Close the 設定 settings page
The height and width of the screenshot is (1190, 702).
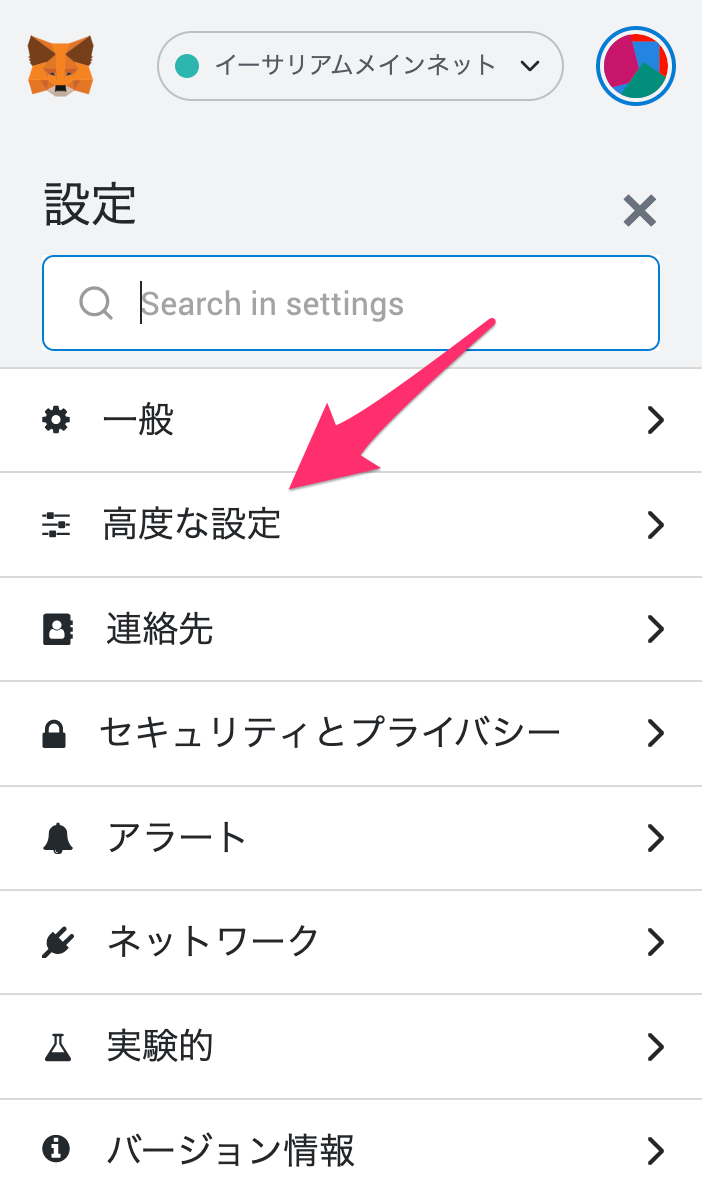click(639, 210)
